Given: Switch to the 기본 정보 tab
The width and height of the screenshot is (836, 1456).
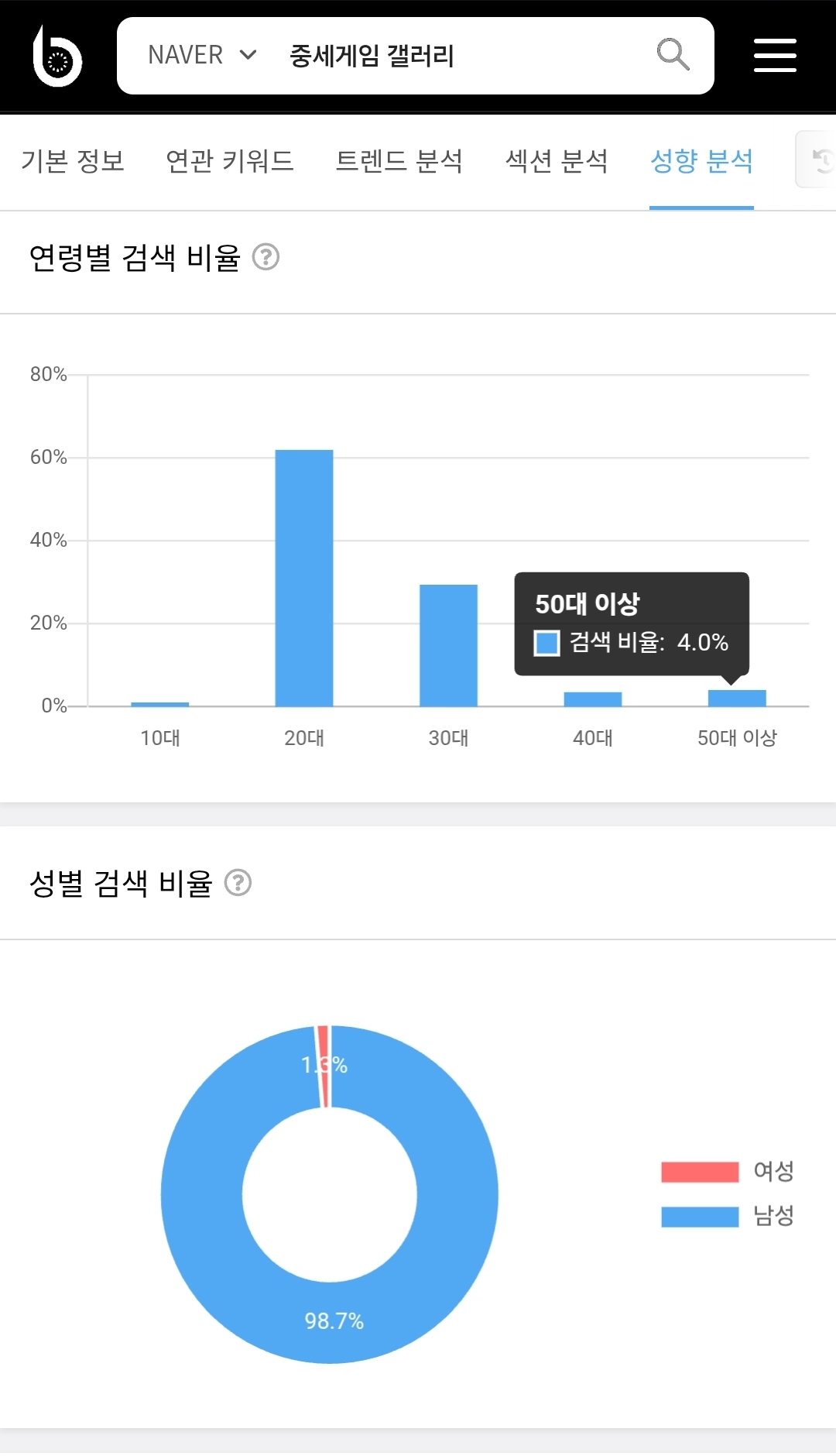Looking at the screenshot, I should [73, 161].
